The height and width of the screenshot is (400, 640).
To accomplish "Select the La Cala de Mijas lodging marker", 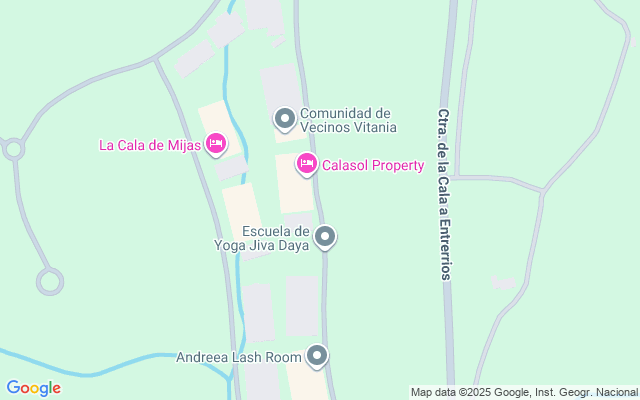I will 216,144.
